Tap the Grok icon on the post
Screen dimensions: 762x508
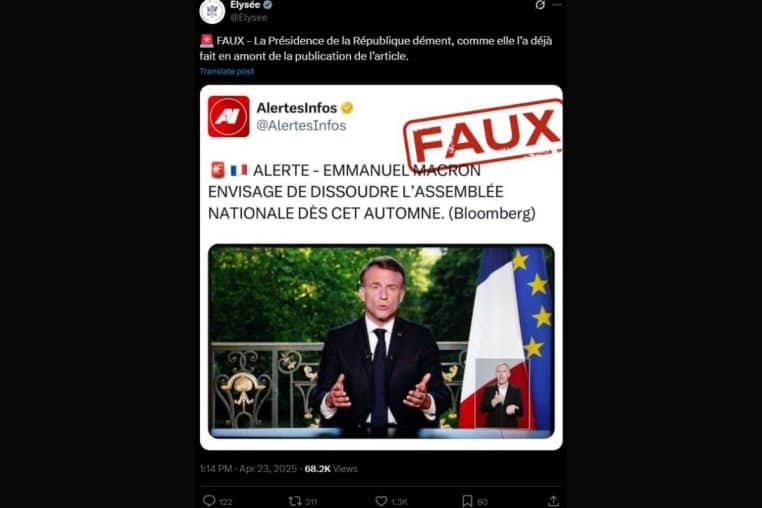(513, 5)
